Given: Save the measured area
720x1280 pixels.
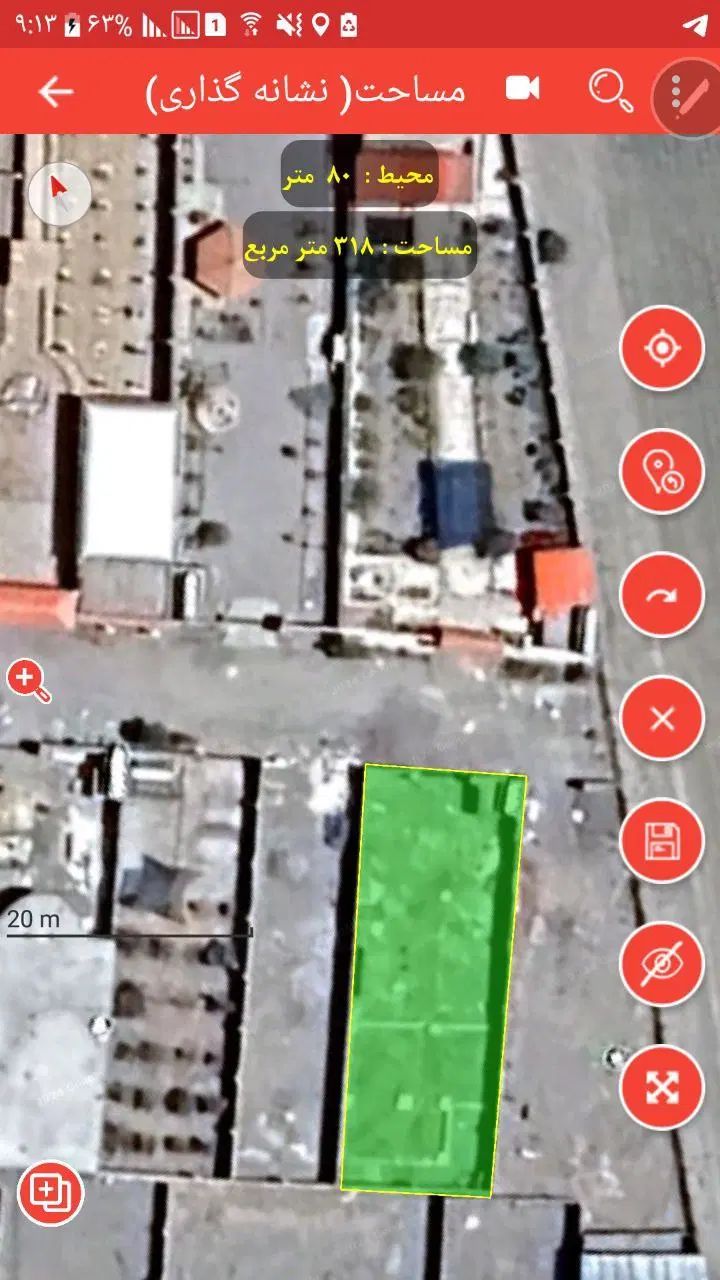Looking at the screenshot, I should click(x=662, y=841).
